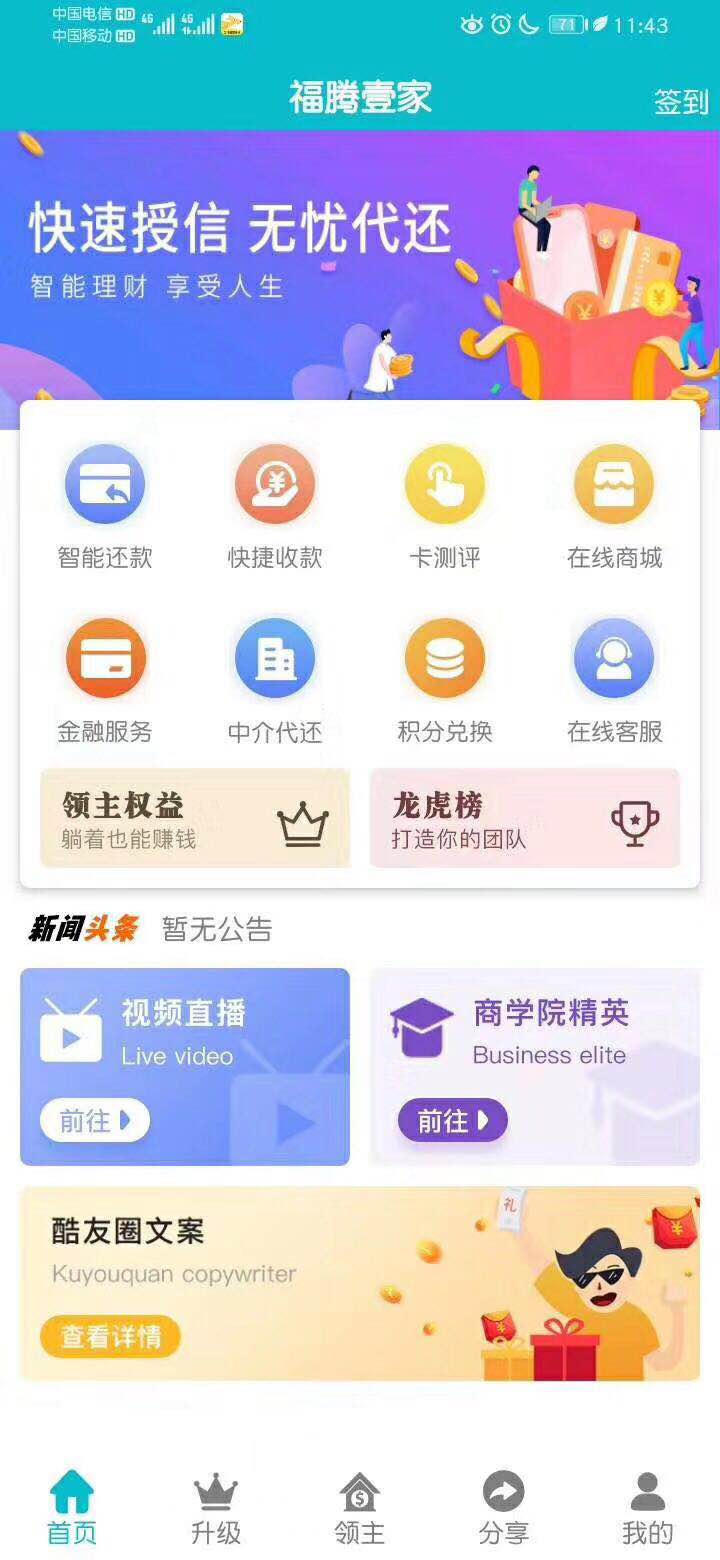This screenshot has width=720, height=1560.
Task: Open 我的 profile tab
Action: (x=648, y=1505)
